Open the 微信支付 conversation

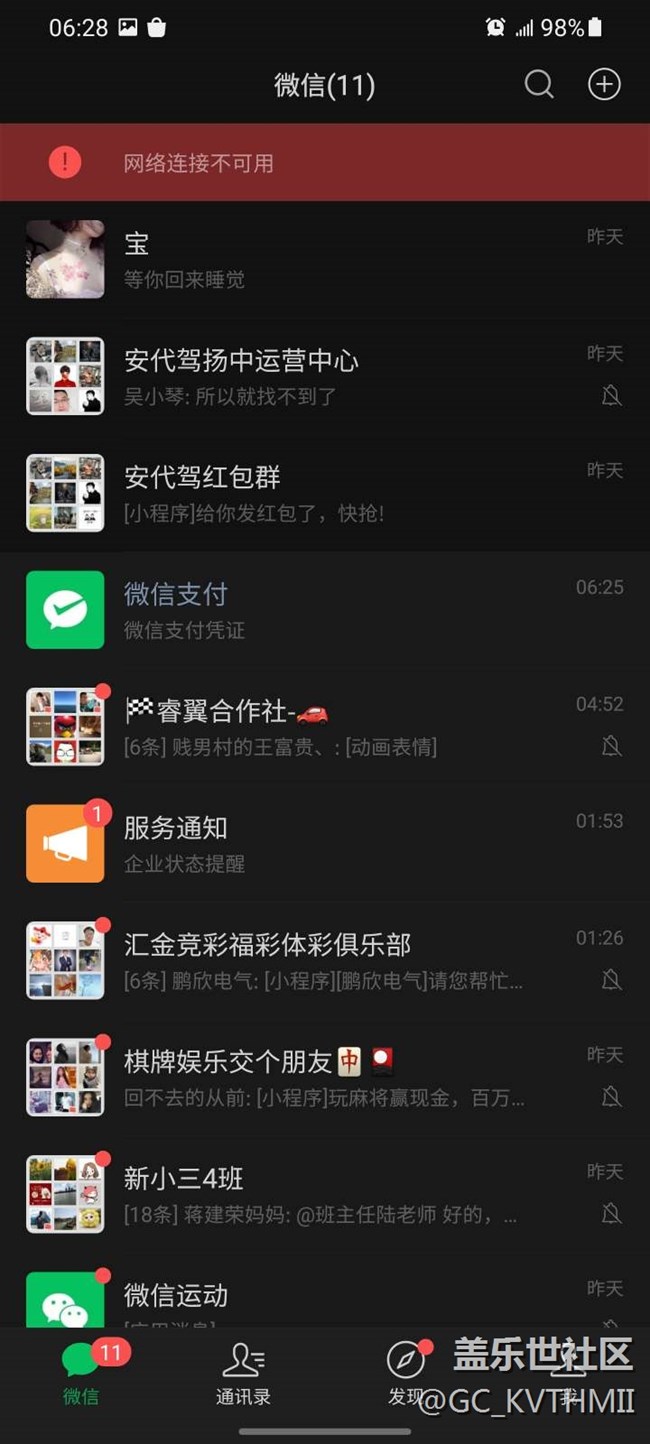[325, 610]
